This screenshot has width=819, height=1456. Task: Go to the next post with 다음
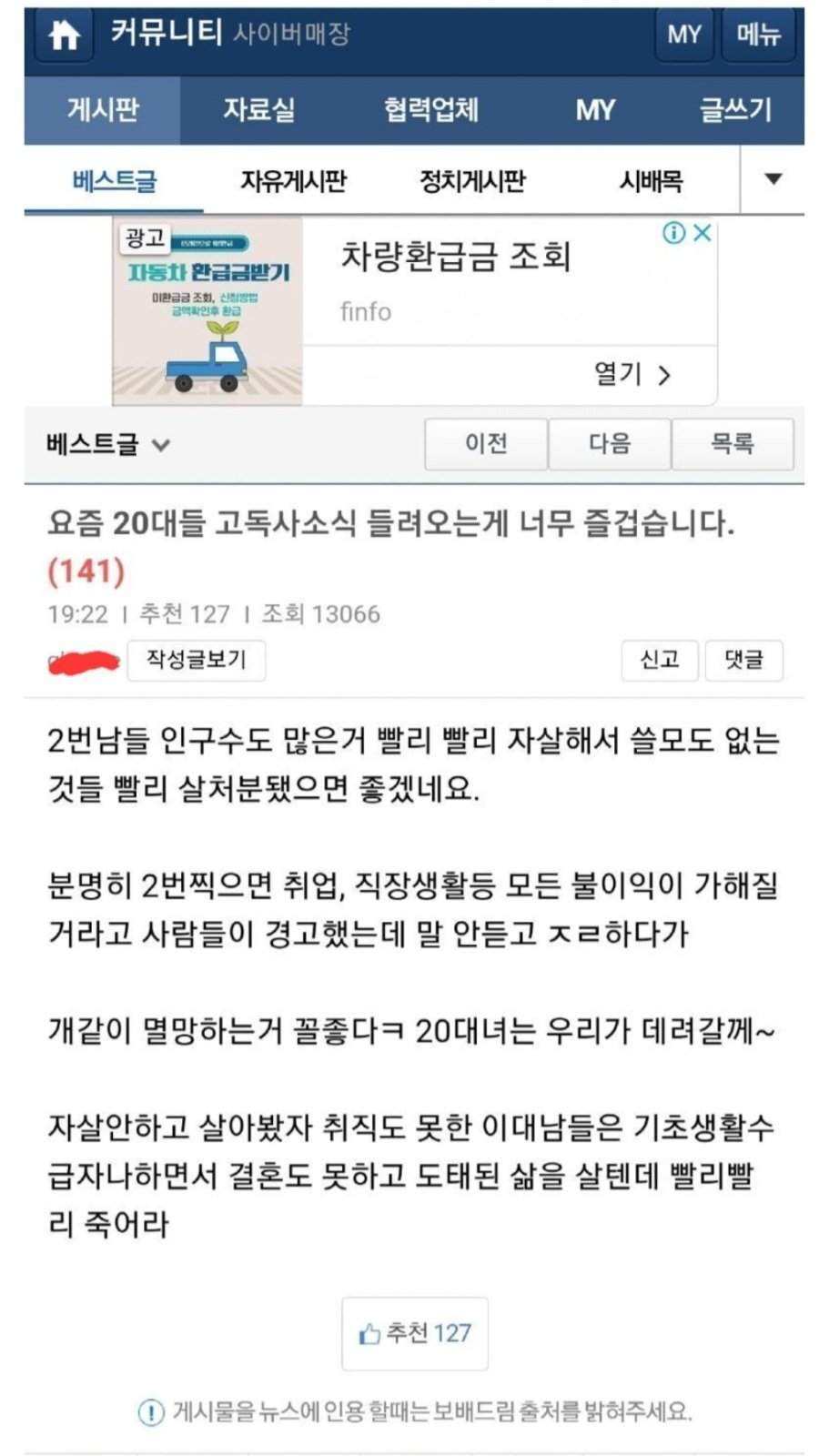pyautogui.click(x=609, y=444)
